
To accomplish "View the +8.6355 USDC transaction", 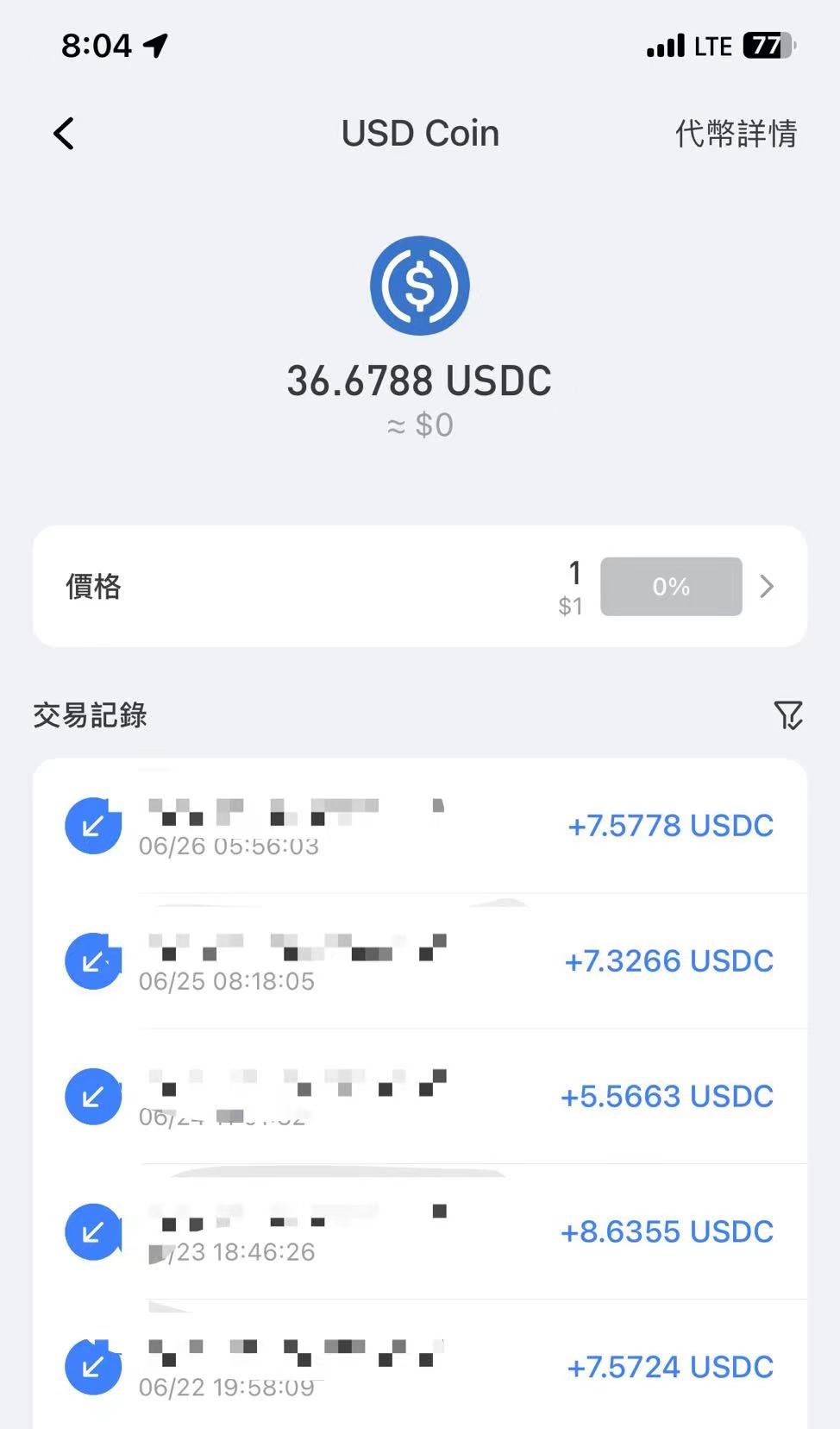I will click(420, 1231).
